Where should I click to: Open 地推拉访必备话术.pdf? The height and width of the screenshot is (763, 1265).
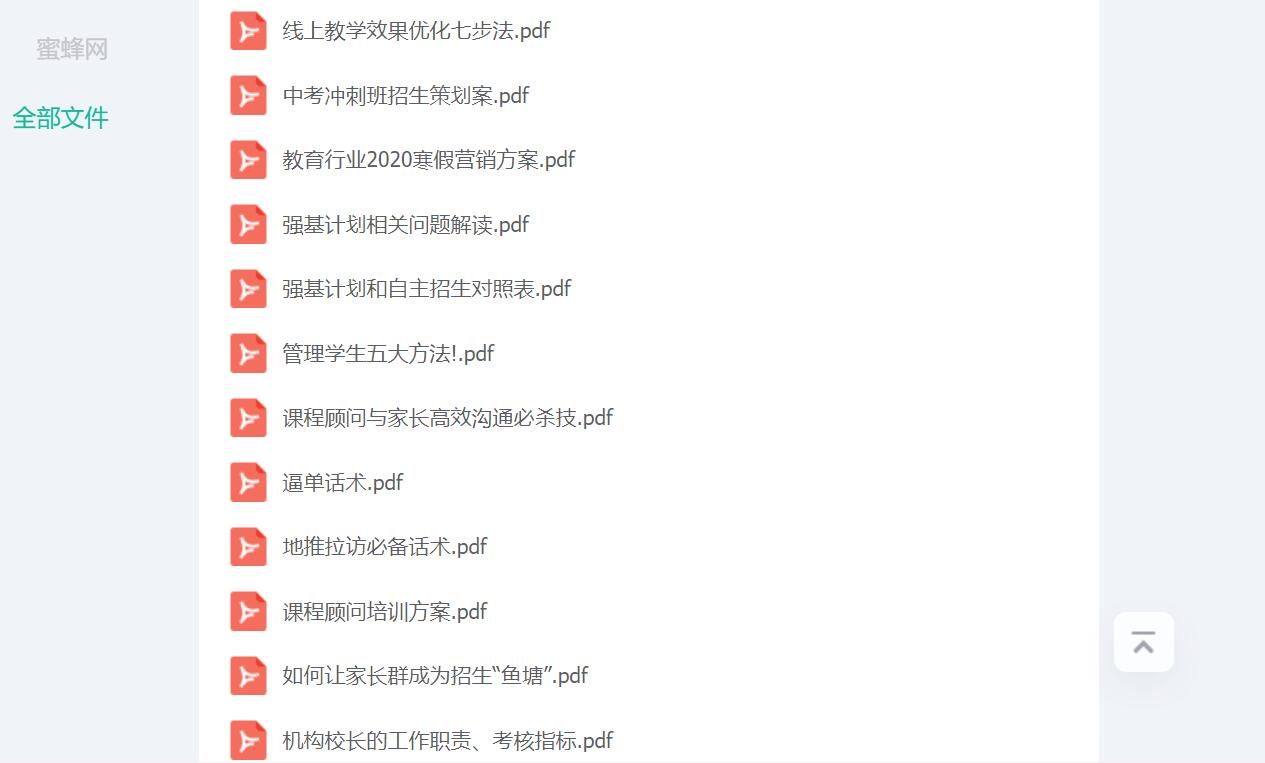click(384, 547)
